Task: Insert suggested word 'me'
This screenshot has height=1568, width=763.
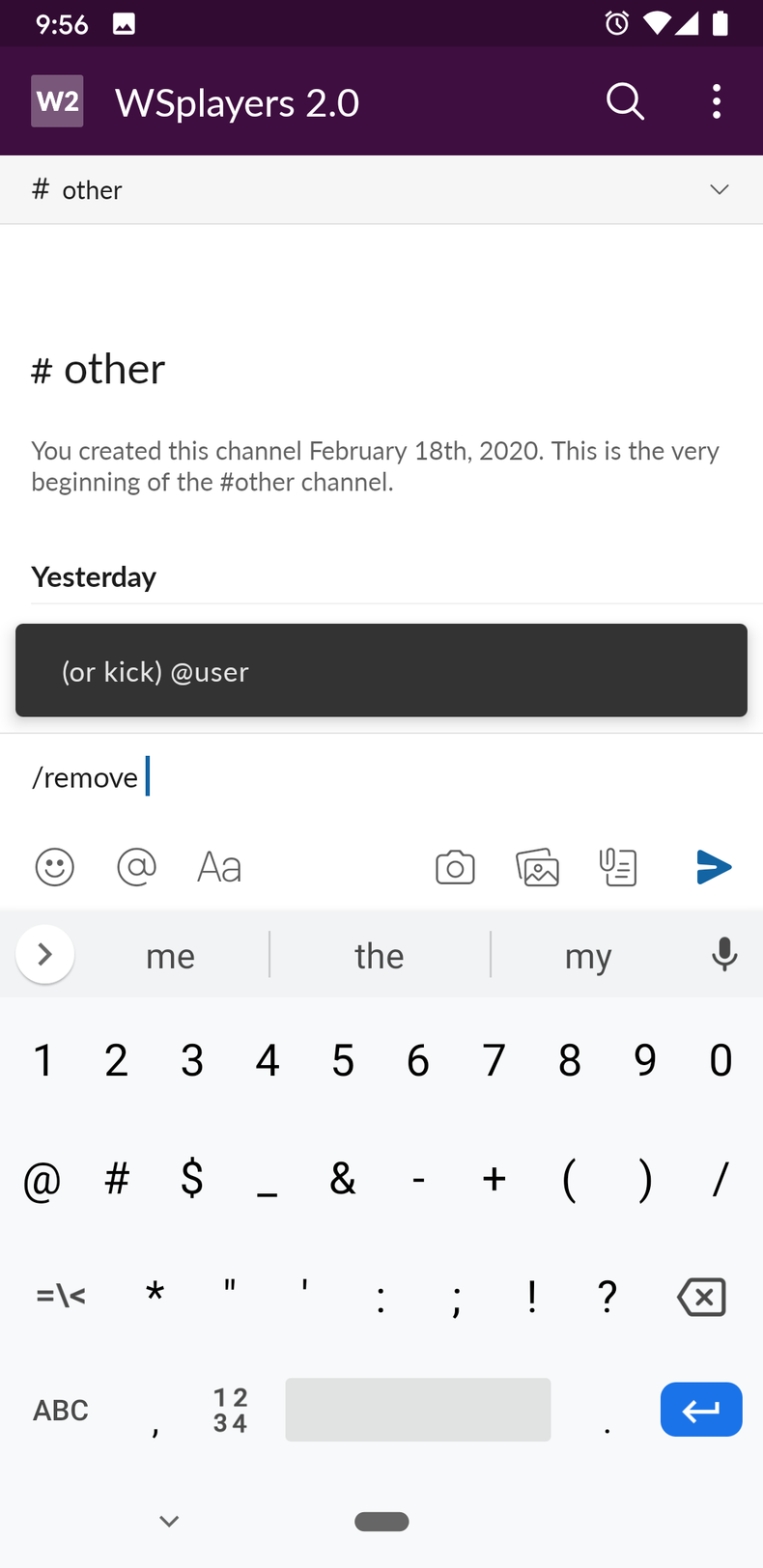Action: (170, 954)
